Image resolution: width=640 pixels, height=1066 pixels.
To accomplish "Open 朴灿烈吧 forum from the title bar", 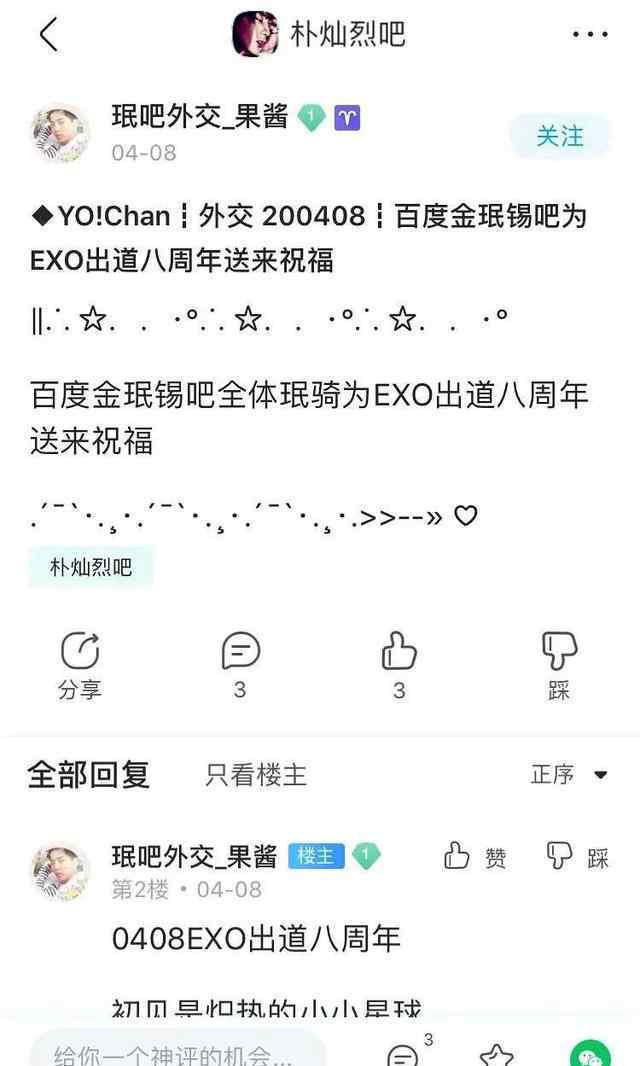I will tap(320, 35).
